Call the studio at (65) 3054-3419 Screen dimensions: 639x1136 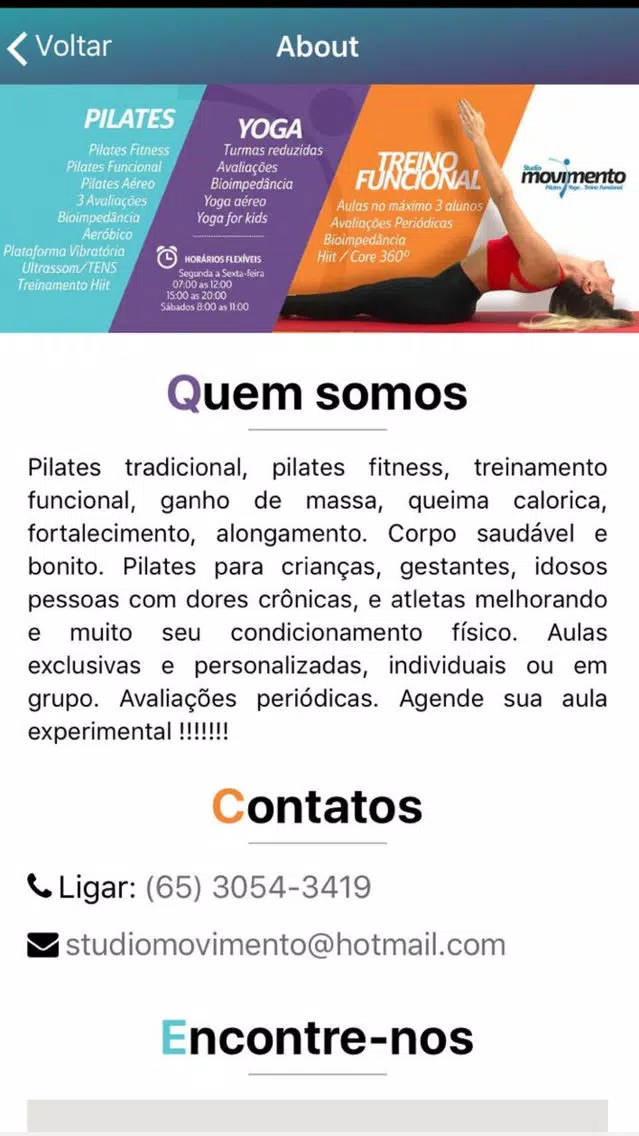tap(257, 887)
